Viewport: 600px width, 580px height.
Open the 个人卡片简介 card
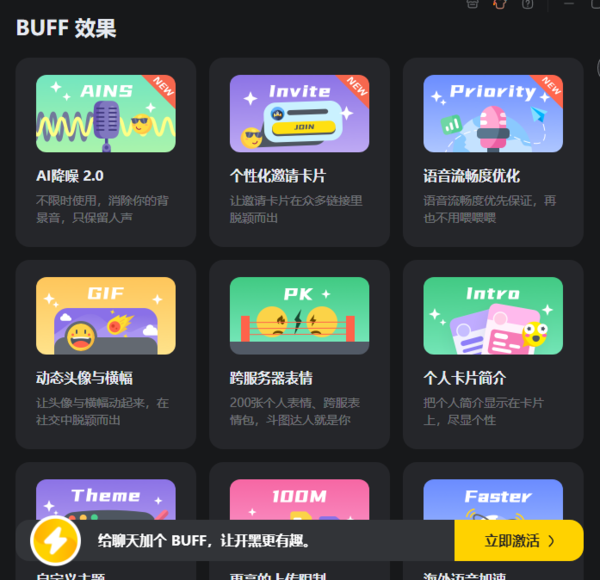pyautogui.click(x=493, y=354)
